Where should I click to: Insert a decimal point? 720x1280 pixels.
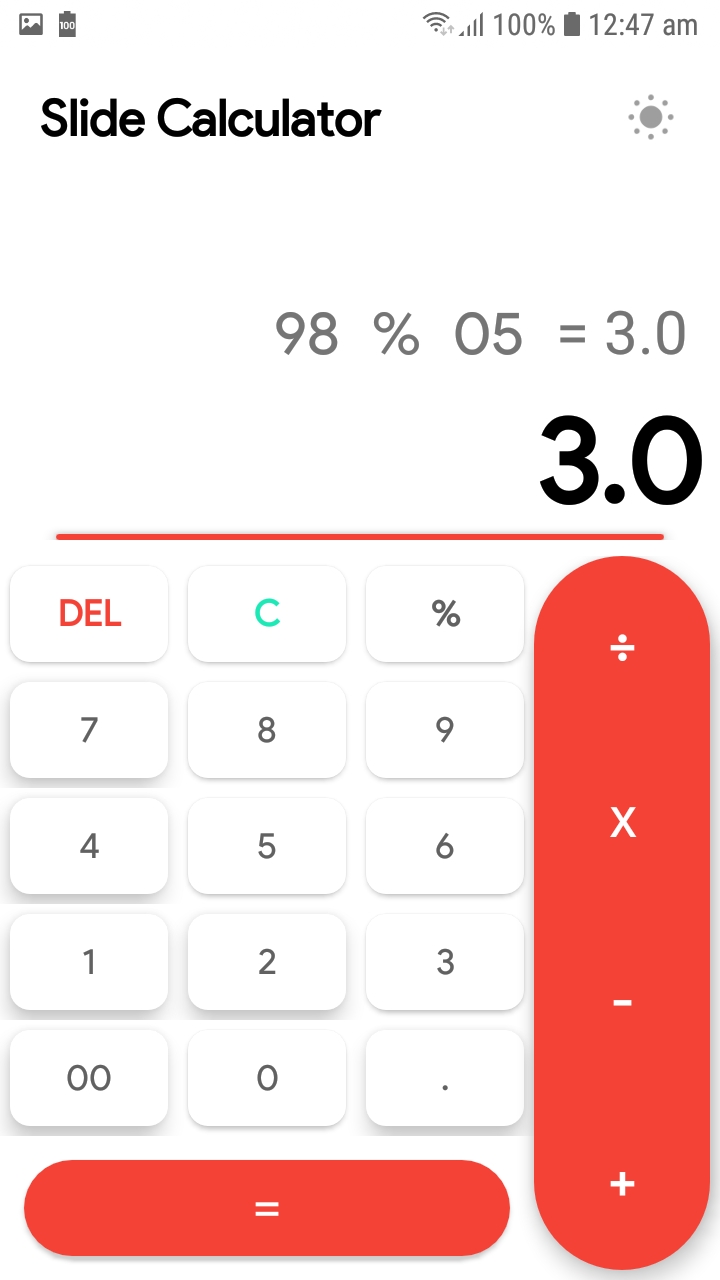tap(445, 1078)
